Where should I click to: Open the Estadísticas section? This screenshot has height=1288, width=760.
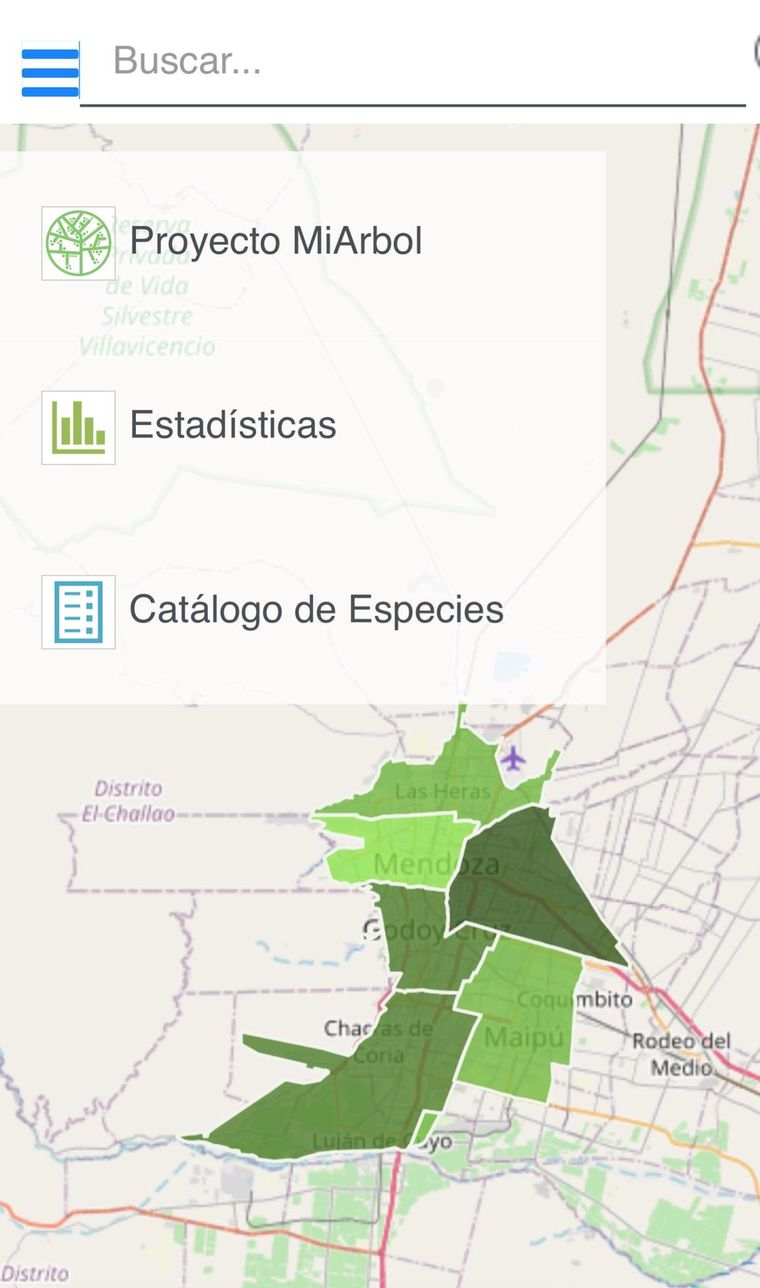coord(232,426)
